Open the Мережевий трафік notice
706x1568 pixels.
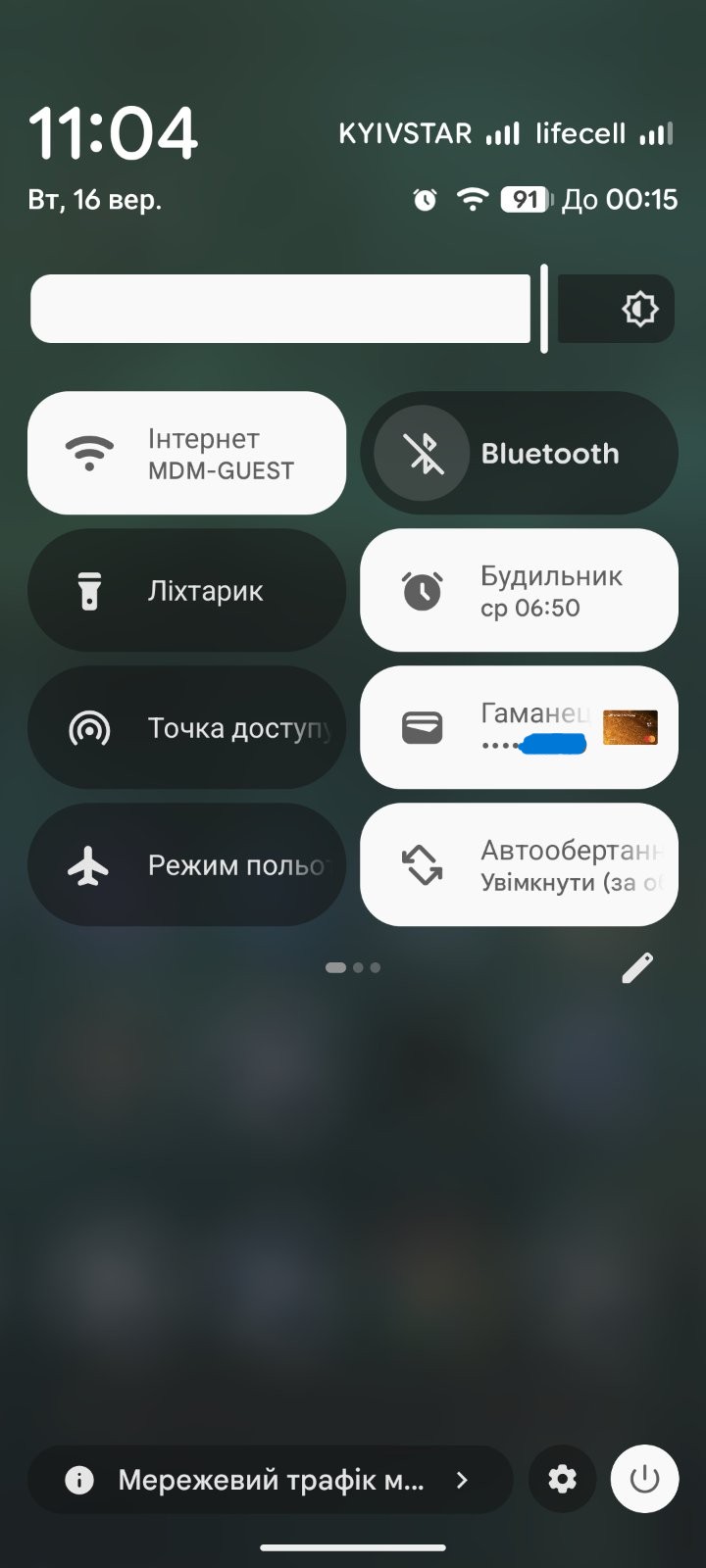270,1480
